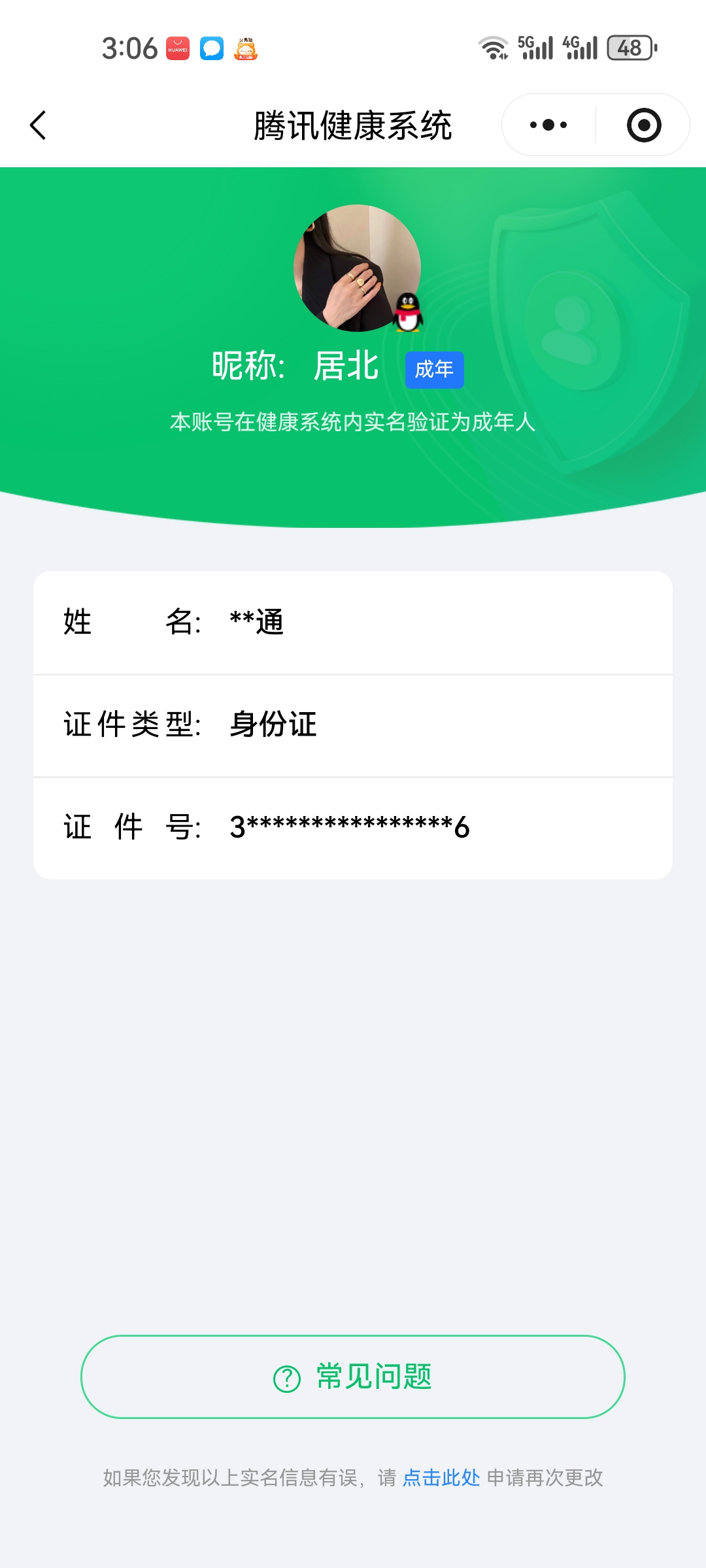Tap the back arrow to exit health system
The image size is (706, 1568).
pyautogui.click(x=37, y=125)
